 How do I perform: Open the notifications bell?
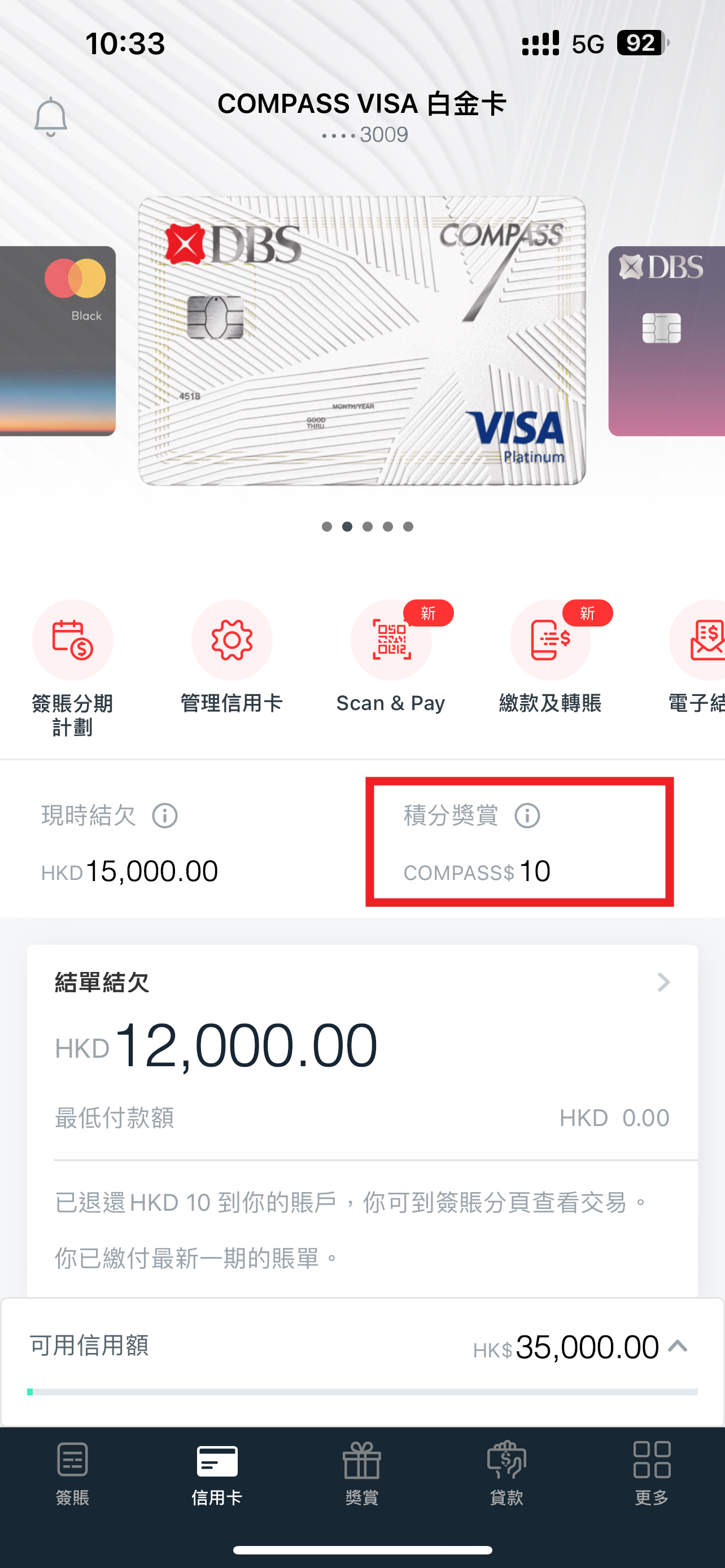pos(50,117)
